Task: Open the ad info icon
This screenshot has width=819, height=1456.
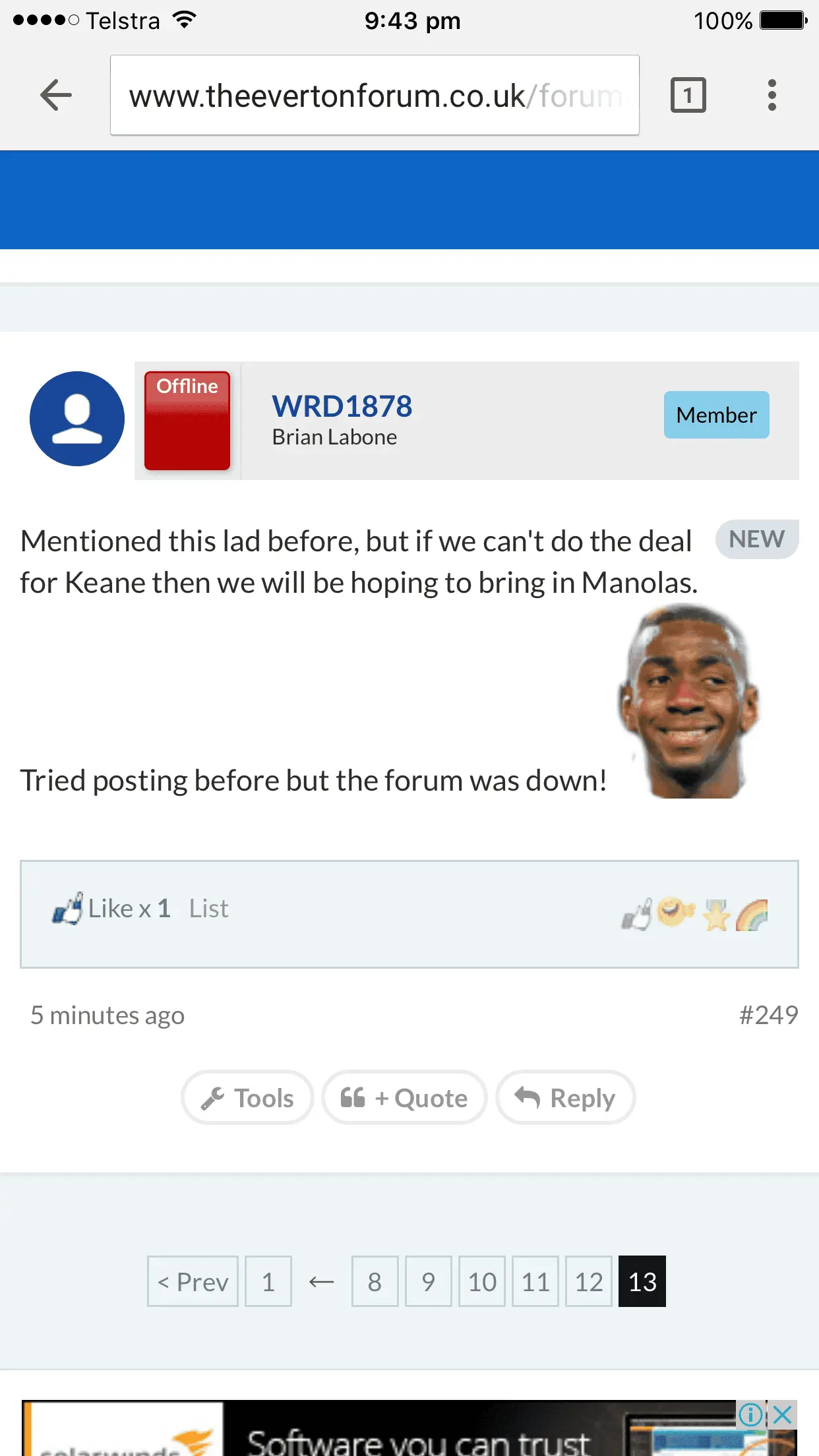Action: 750,1414
